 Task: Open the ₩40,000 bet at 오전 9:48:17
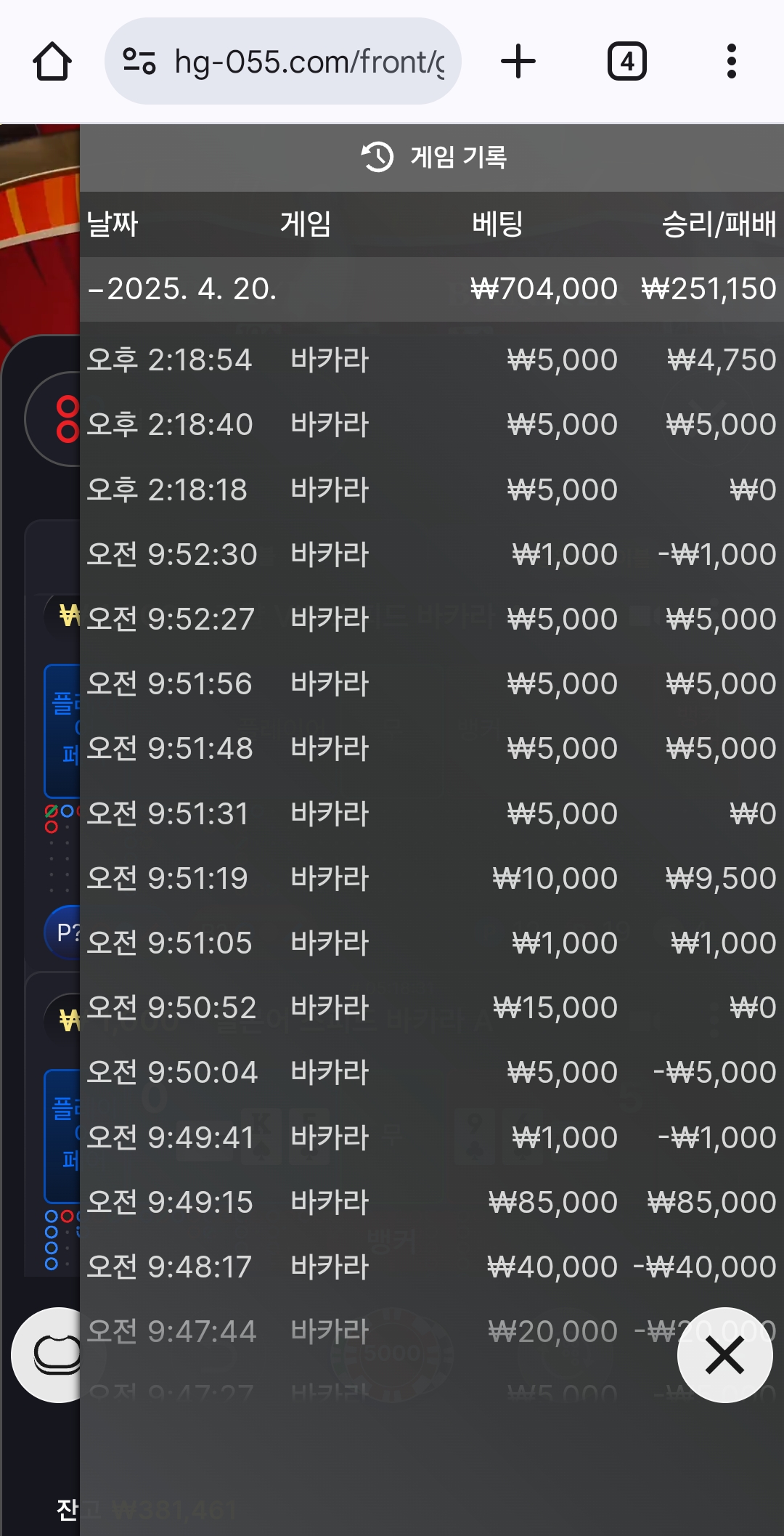(431, 1267)
